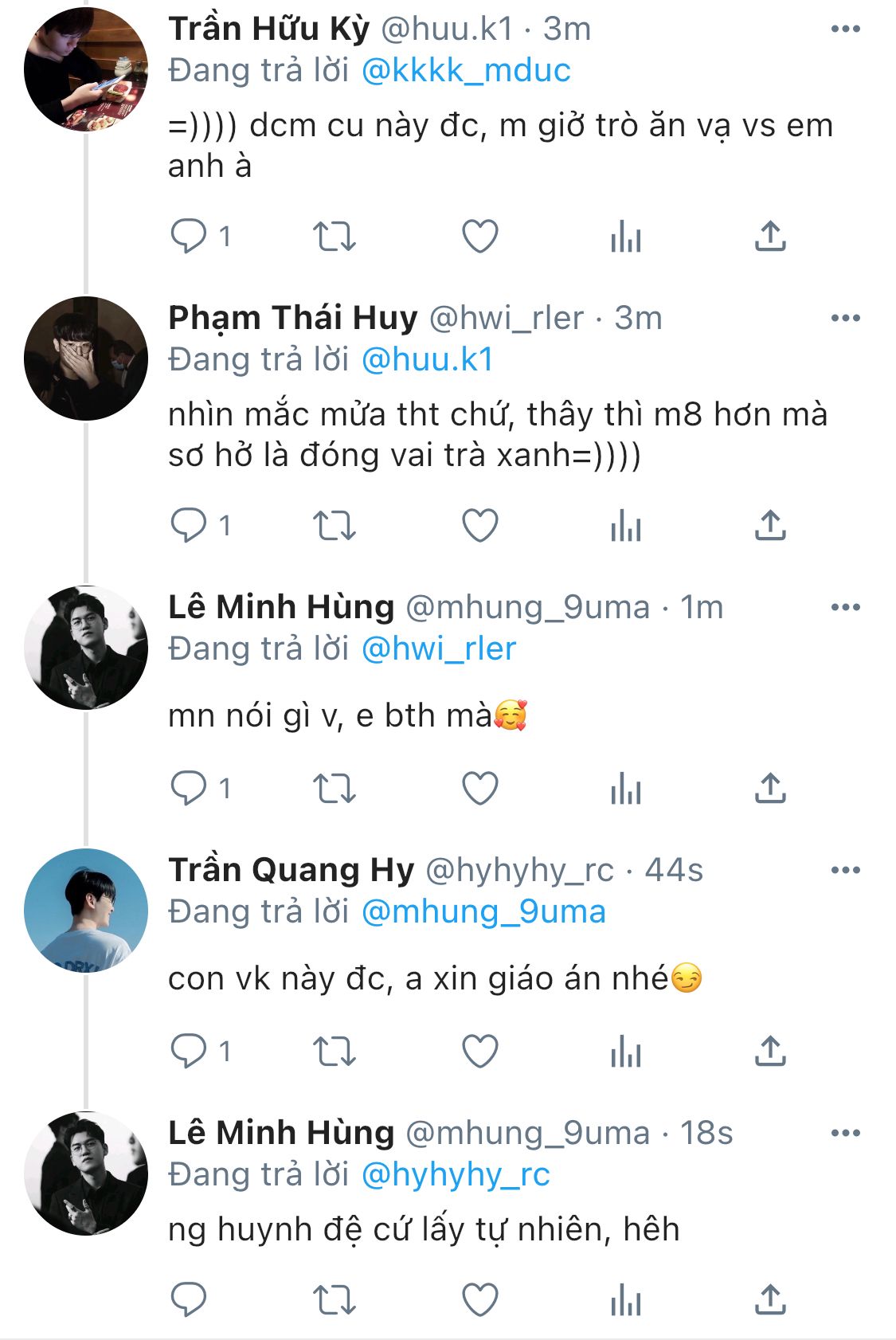This screenshot has width=896, height=1340.
Task: Retweet Trần Hữu Kỳ's reply
Action: point(334,237)
